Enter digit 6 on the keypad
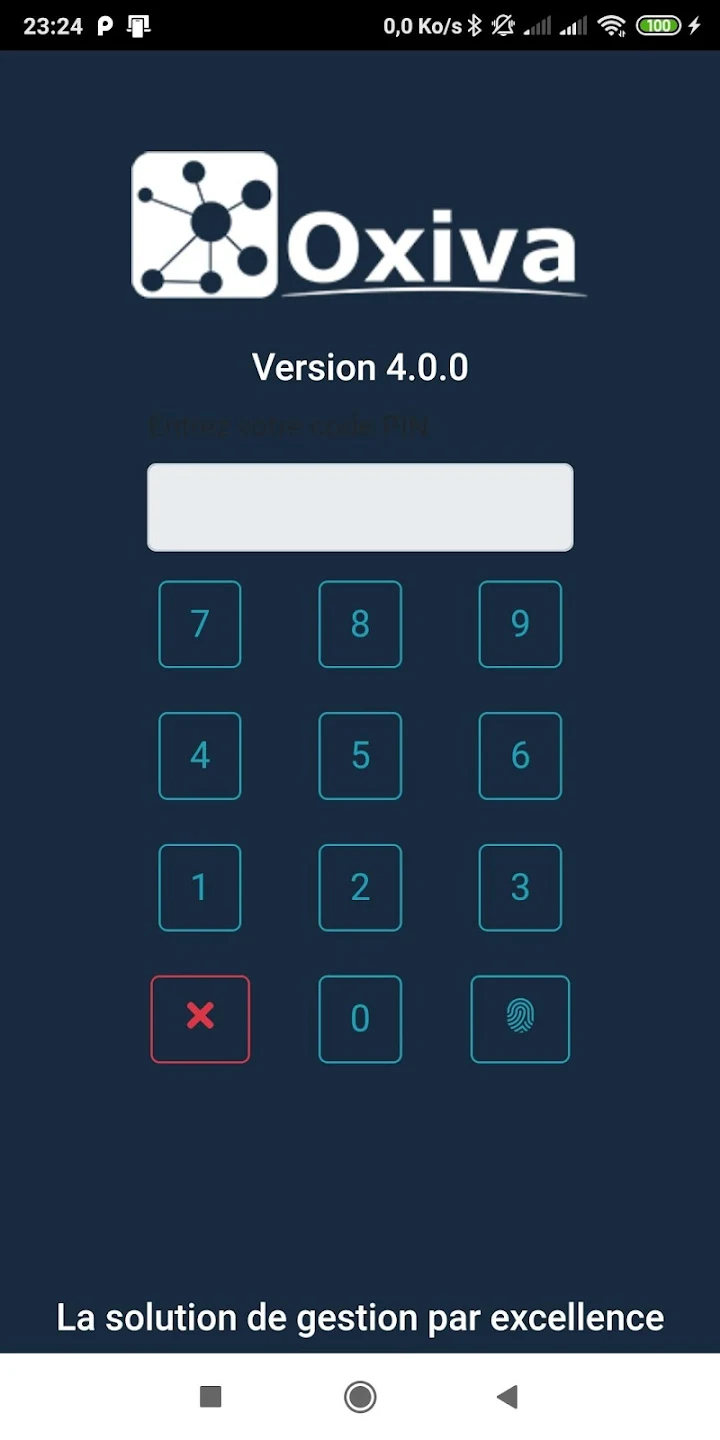720x1440 pixels. tap(520, 756)
